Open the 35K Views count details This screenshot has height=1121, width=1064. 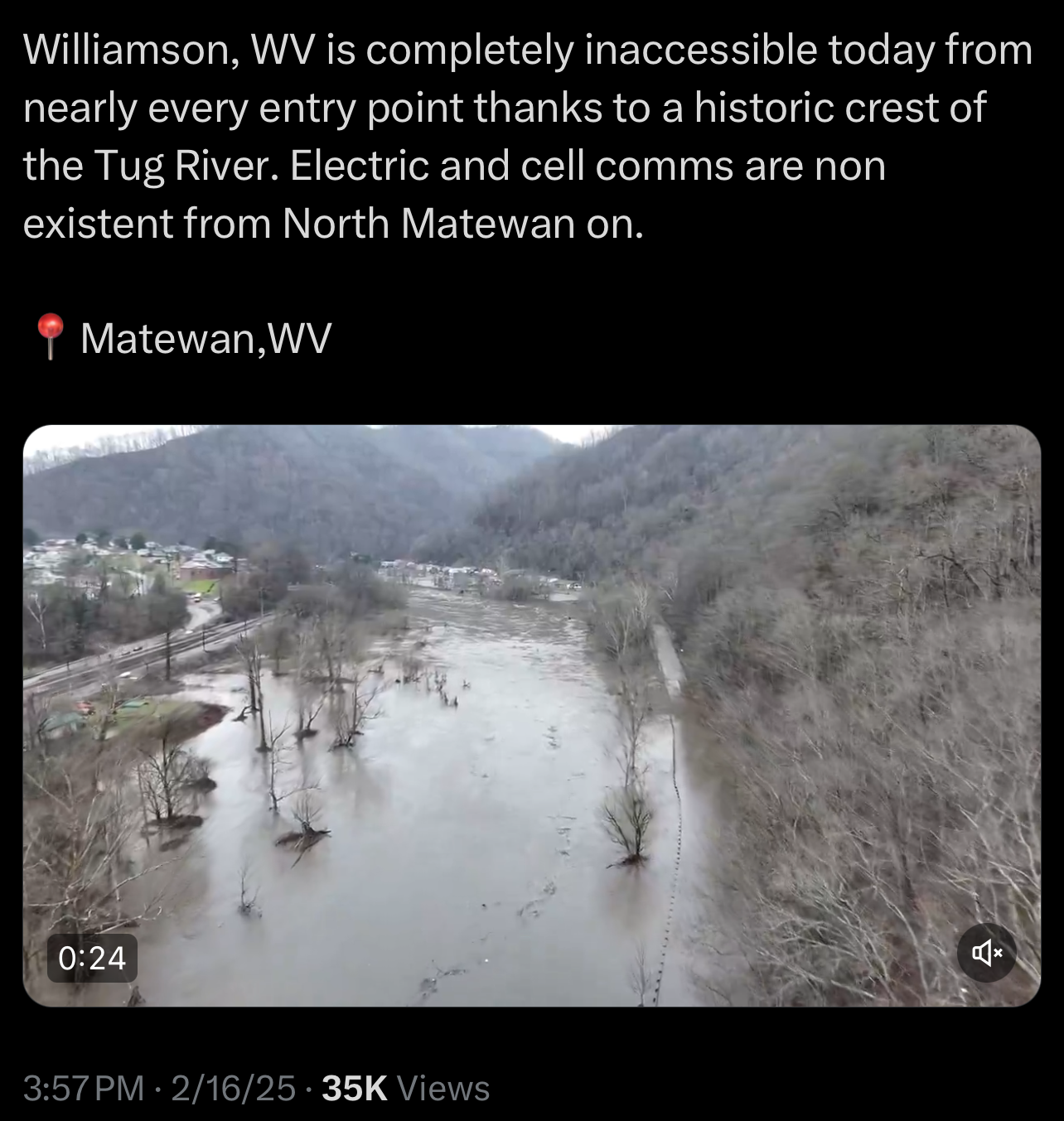405,1088
